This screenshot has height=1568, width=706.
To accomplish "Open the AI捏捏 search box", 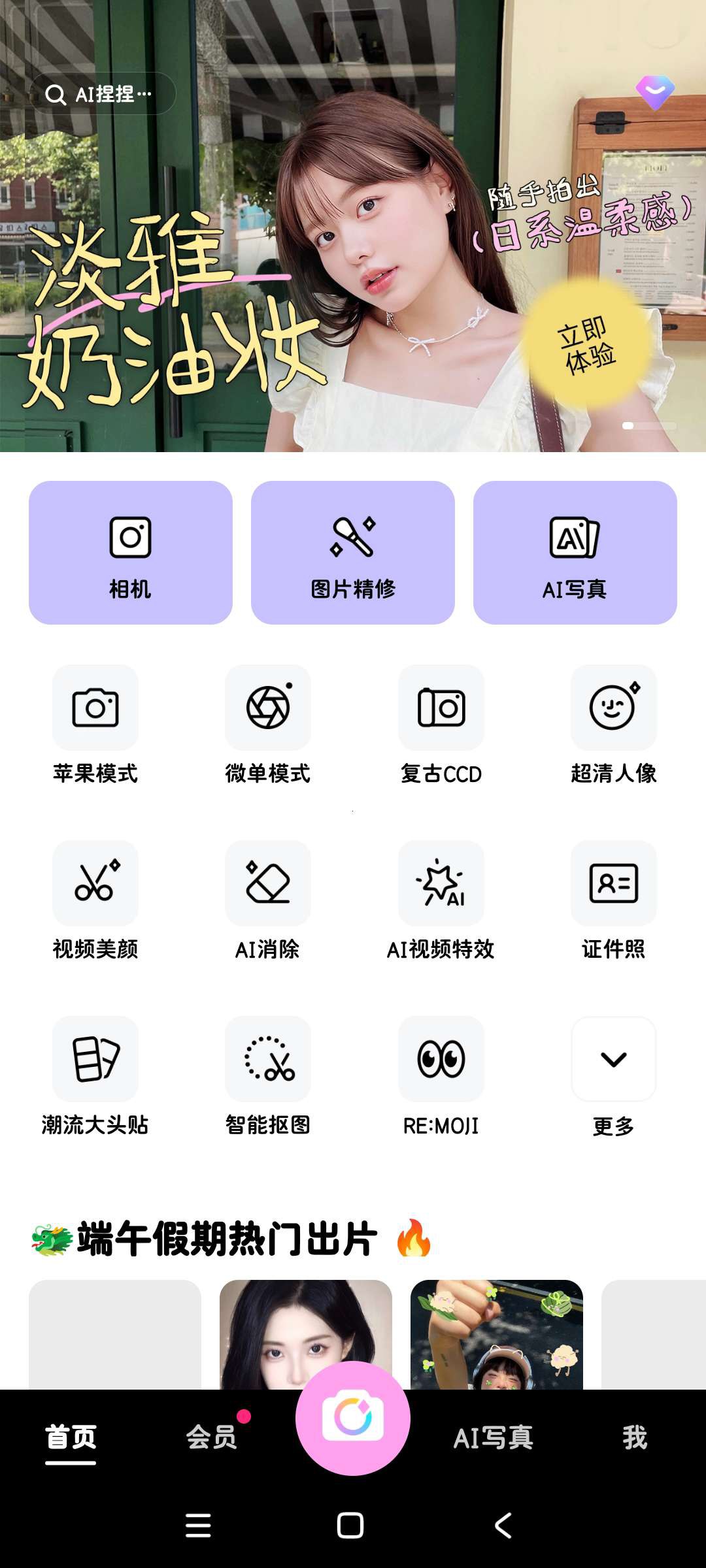I will [103, 94].
